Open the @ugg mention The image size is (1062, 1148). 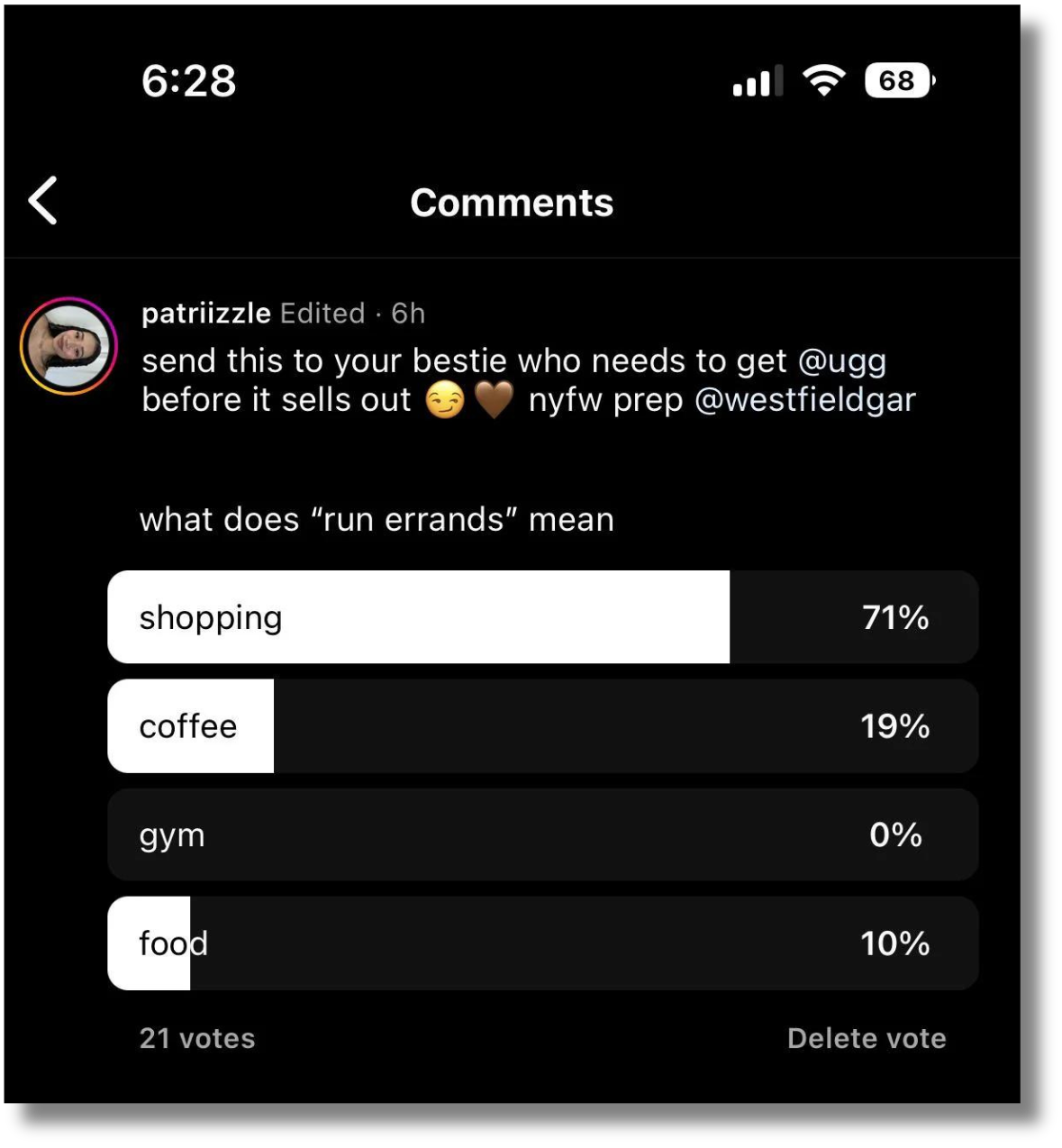coord(842,361)
